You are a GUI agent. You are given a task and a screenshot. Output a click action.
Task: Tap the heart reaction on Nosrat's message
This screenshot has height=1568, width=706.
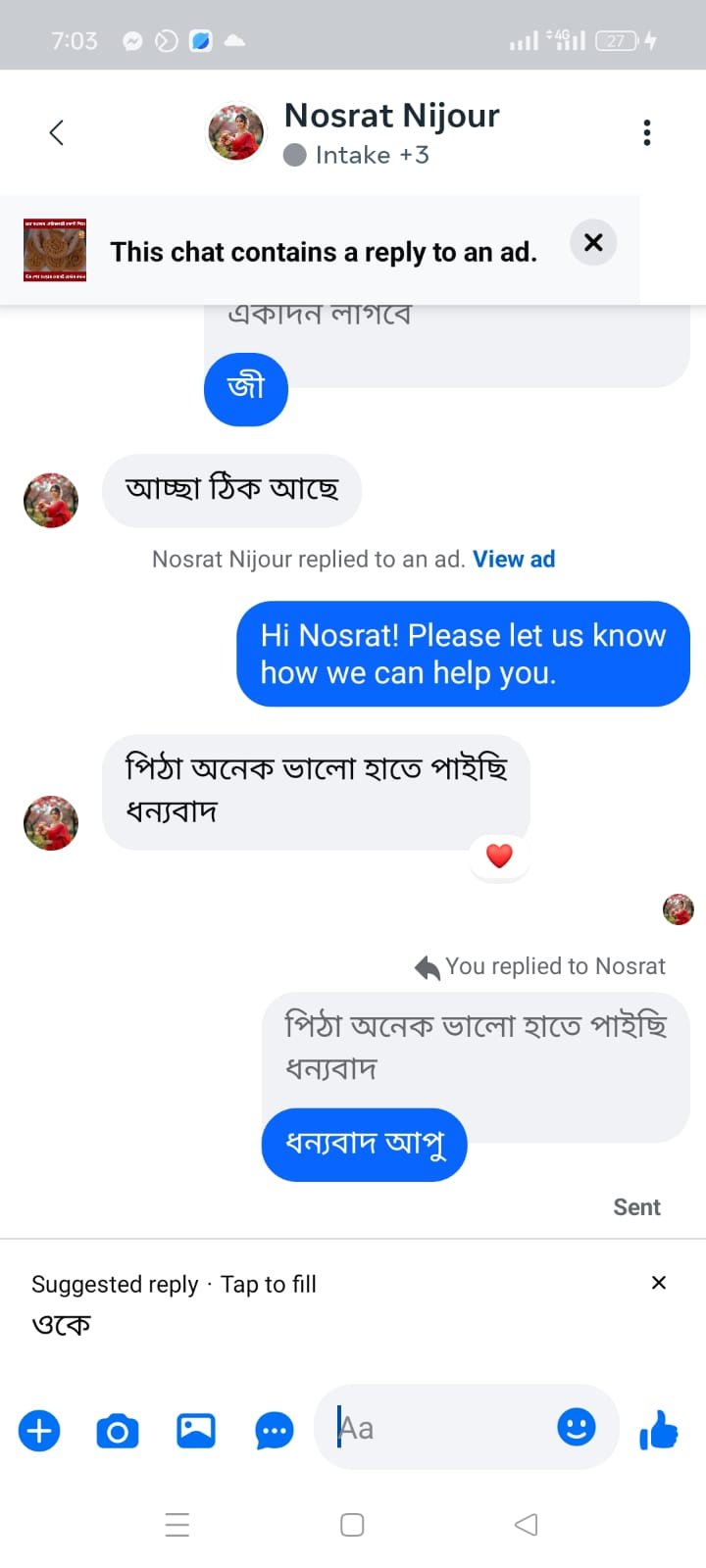tap(499, 857)
